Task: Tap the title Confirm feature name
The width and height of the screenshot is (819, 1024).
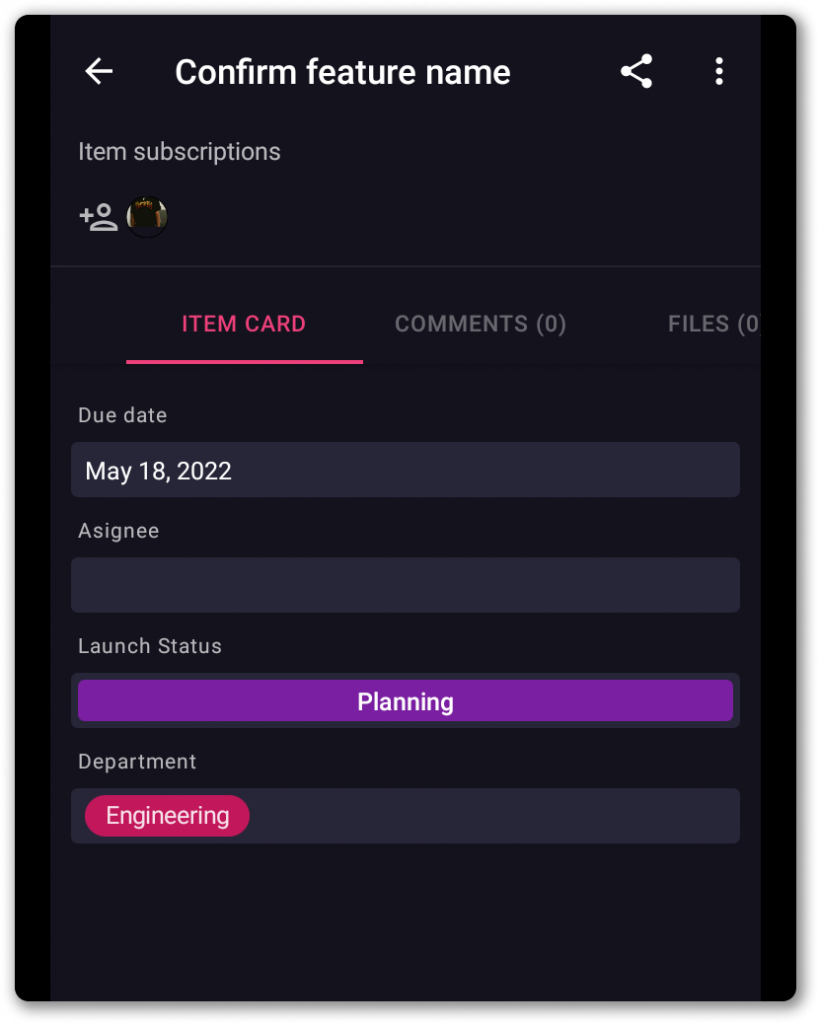Action: (342, 71)
